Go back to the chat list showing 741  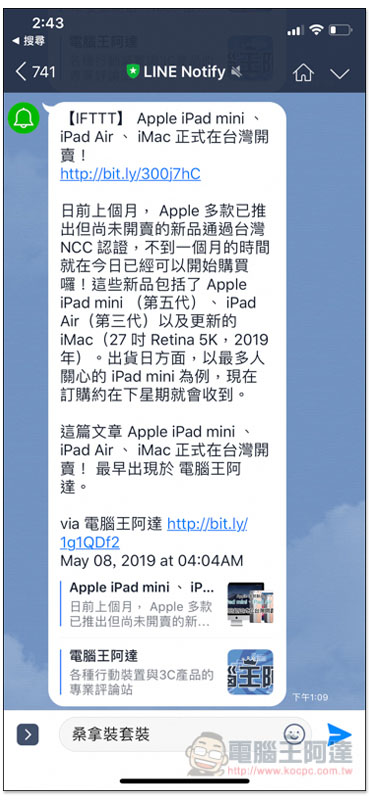click(x=35, y=72)
